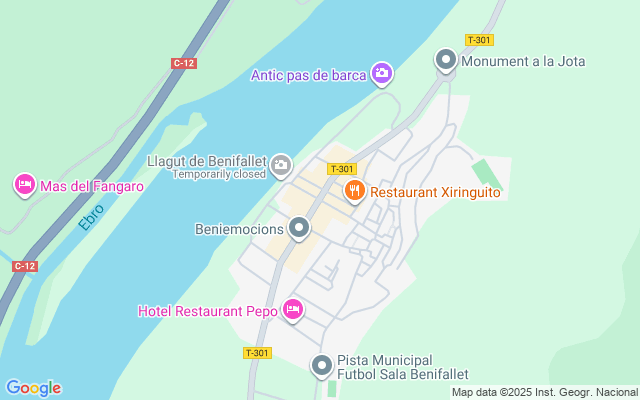Image resolution: width=640 pixels, height=400 pixels.
Task: Tap the Monument a la Jota pin
Action: [446, 60]
